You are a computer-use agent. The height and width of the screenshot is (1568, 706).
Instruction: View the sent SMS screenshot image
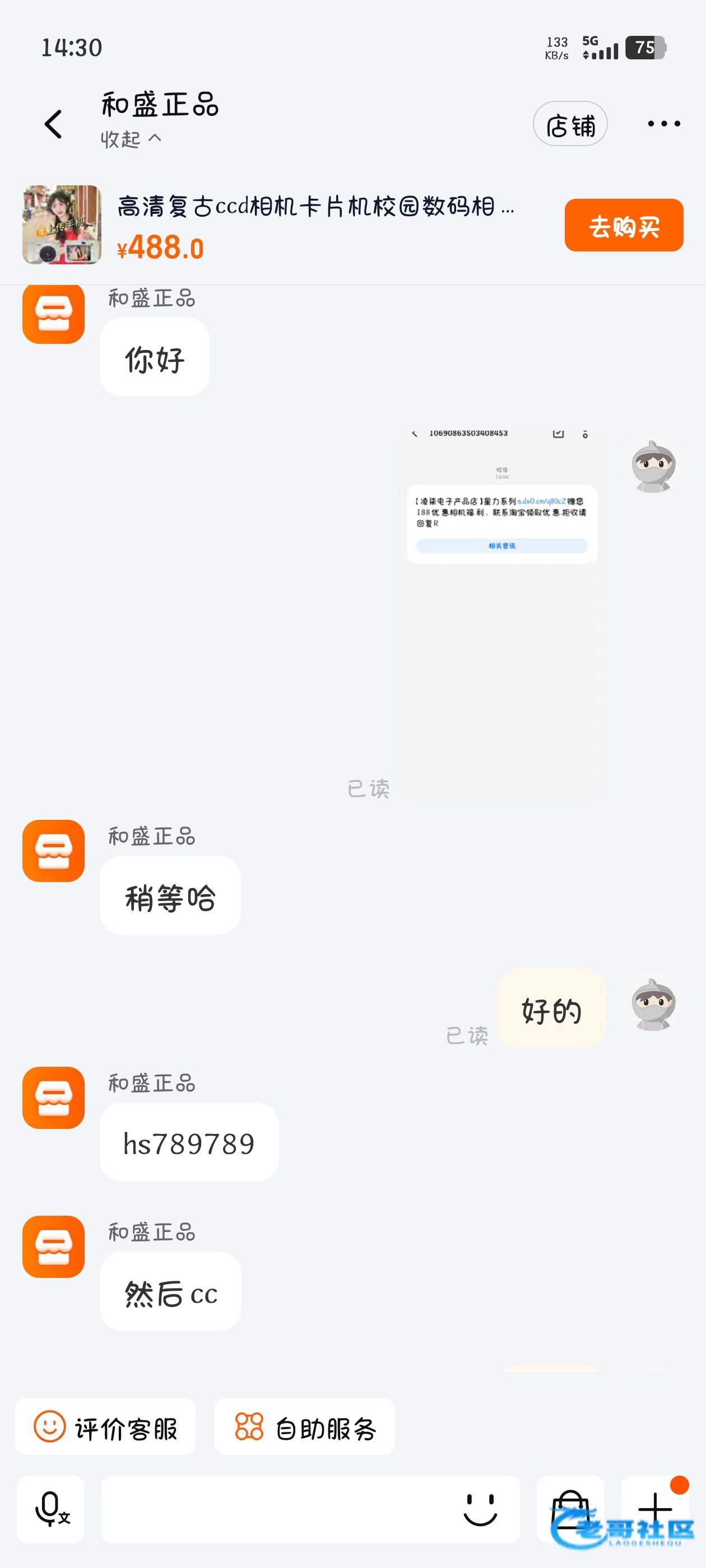pyautogui.click(x=501, y=614)
